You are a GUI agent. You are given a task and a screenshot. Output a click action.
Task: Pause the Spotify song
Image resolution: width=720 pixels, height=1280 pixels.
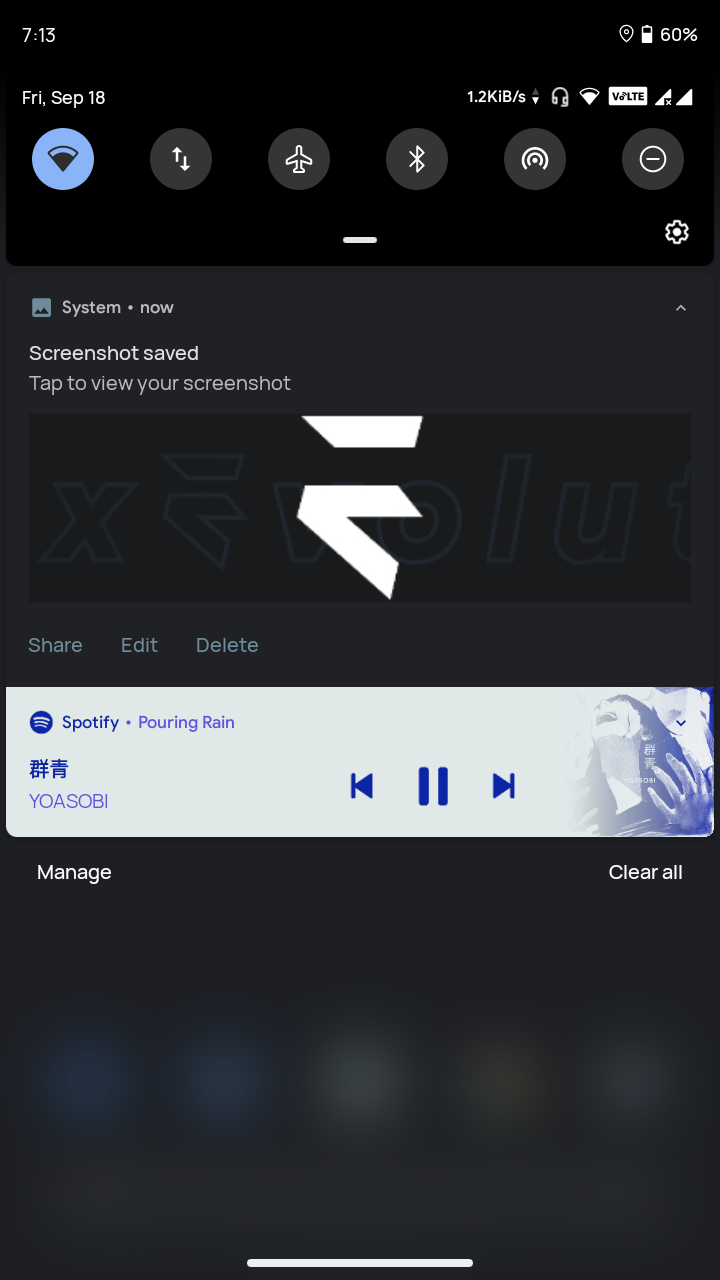pyautogui.click(x=433, y=786)
